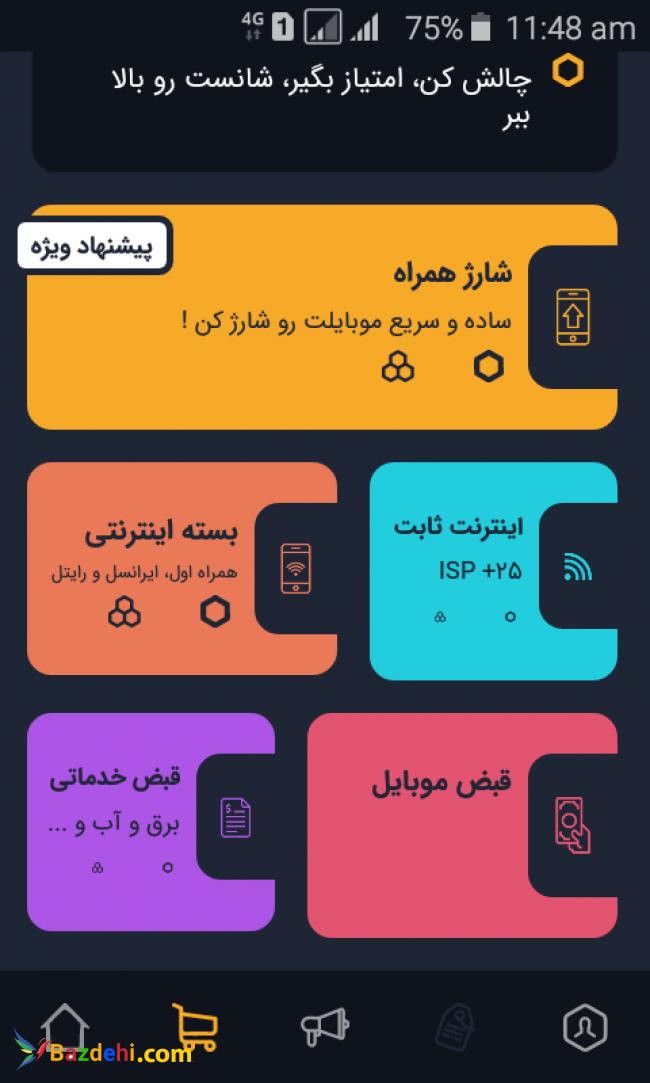Open the challenge points banner

(324, 100)
